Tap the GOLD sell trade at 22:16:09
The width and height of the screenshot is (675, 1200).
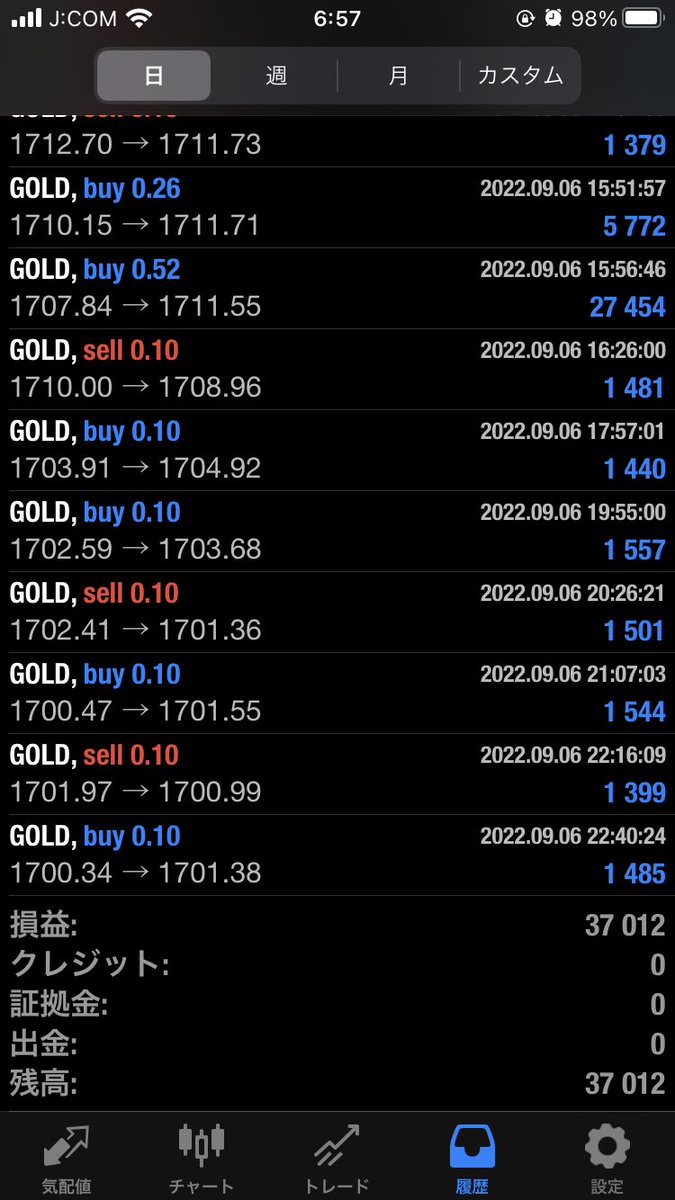click(x=337, y=774)
